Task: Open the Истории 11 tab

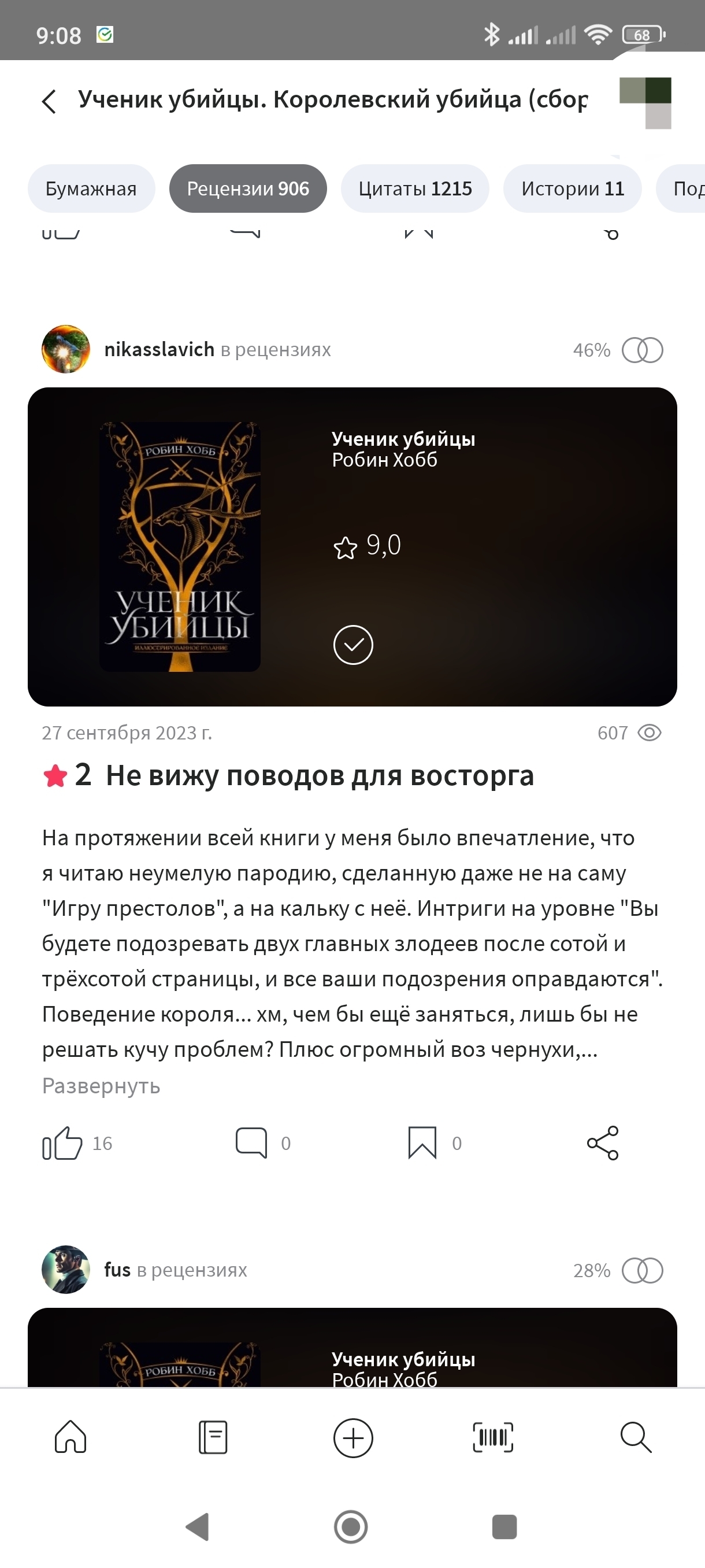Action: pyautogui.click(x=573, y=188)
